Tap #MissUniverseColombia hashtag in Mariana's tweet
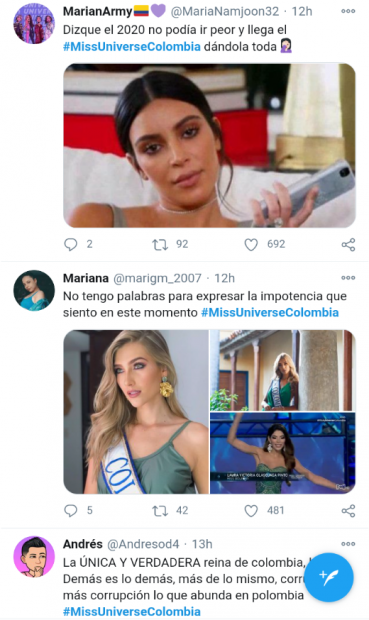 point(270,312)
